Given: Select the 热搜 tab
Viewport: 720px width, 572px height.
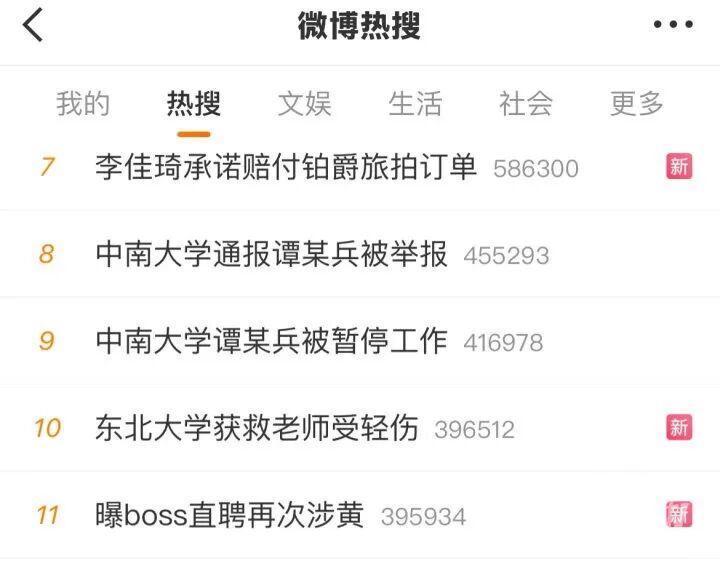Looking at the screenshot, I should click(194, 103).
